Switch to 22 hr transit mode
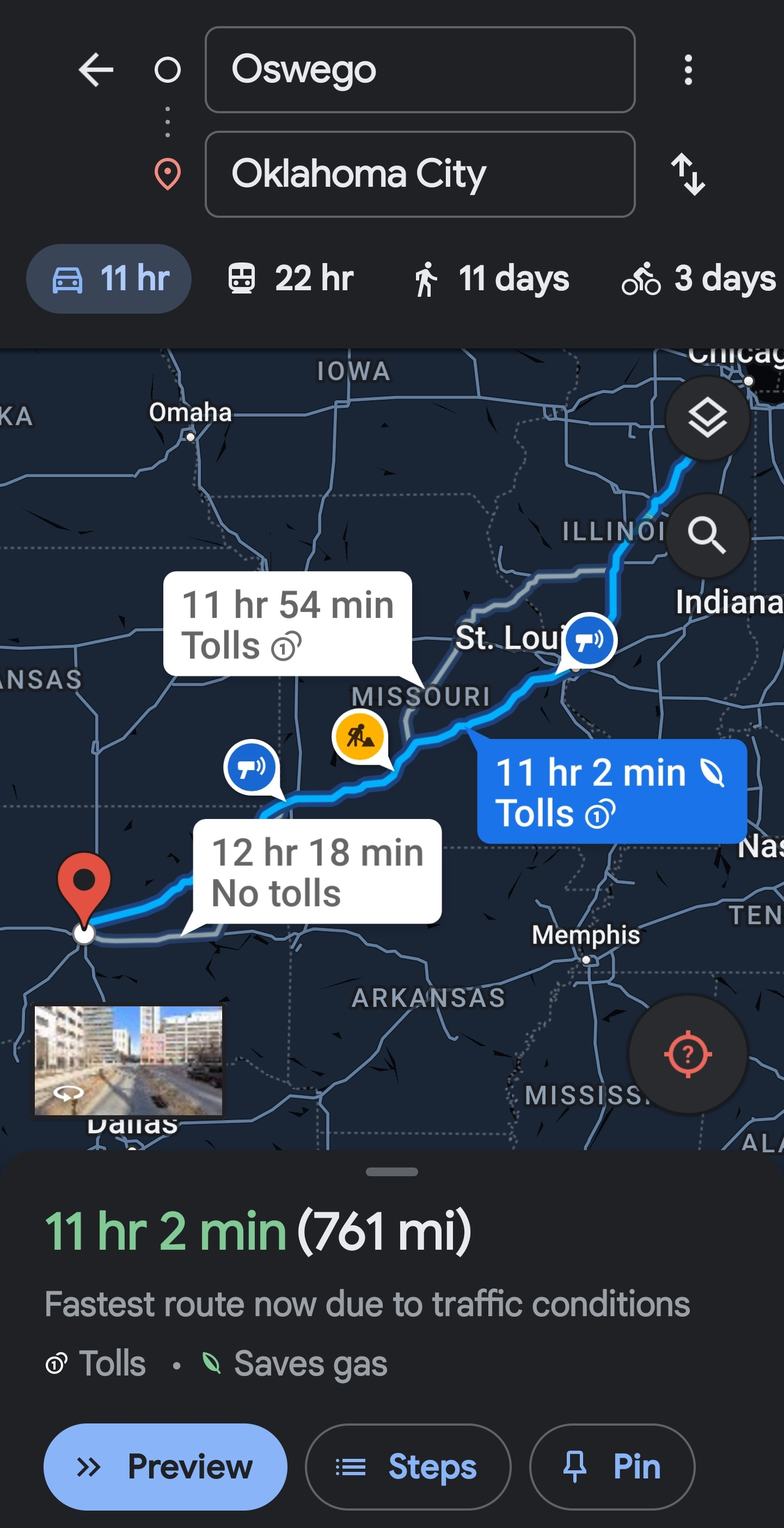Screen dimensions: 784x1528 coord(291,279)
